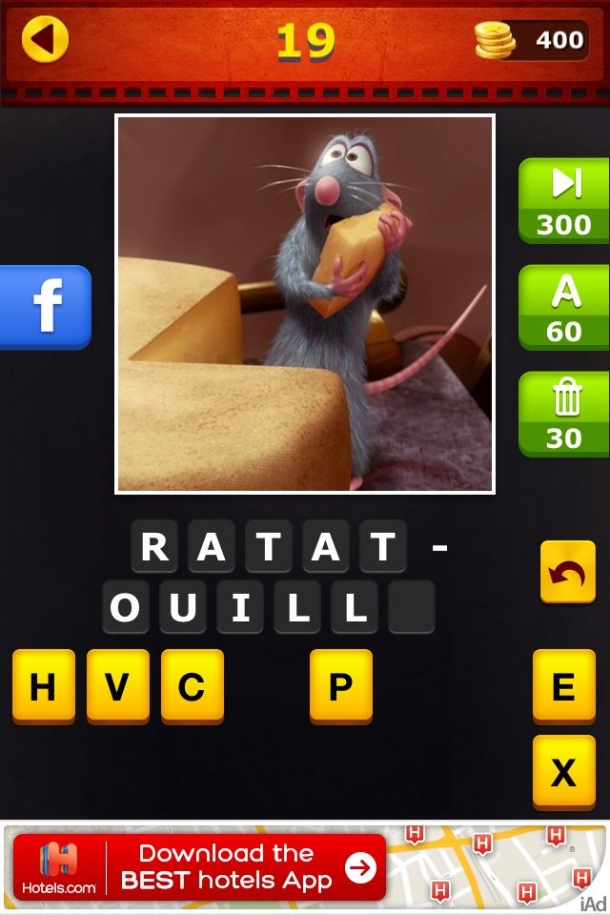Image resolution: width=610 pixels, height=915 pixels.
Task: Go back using the yellow arrow
Action: pyautogui.click(x=45, y=40)
